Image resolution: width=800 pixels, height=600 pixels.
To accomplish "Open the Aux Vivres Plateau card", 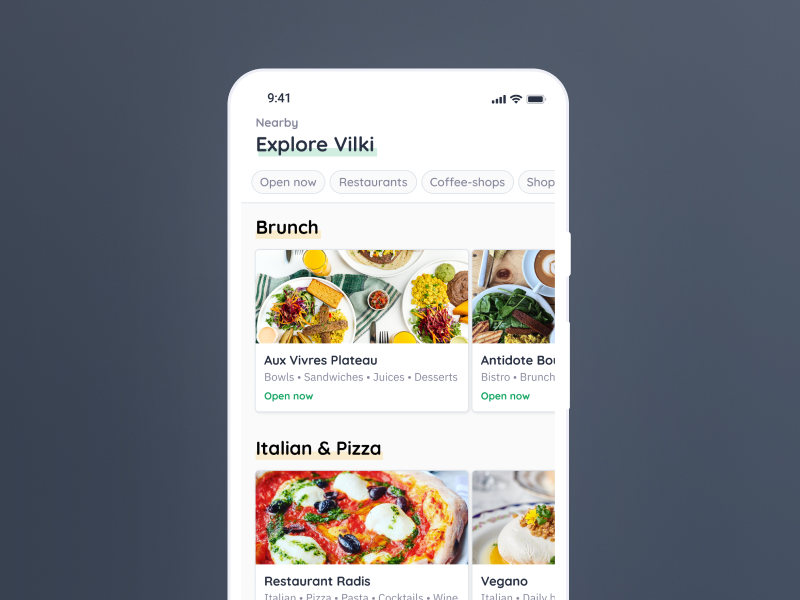I will click(x=362, y=330).
